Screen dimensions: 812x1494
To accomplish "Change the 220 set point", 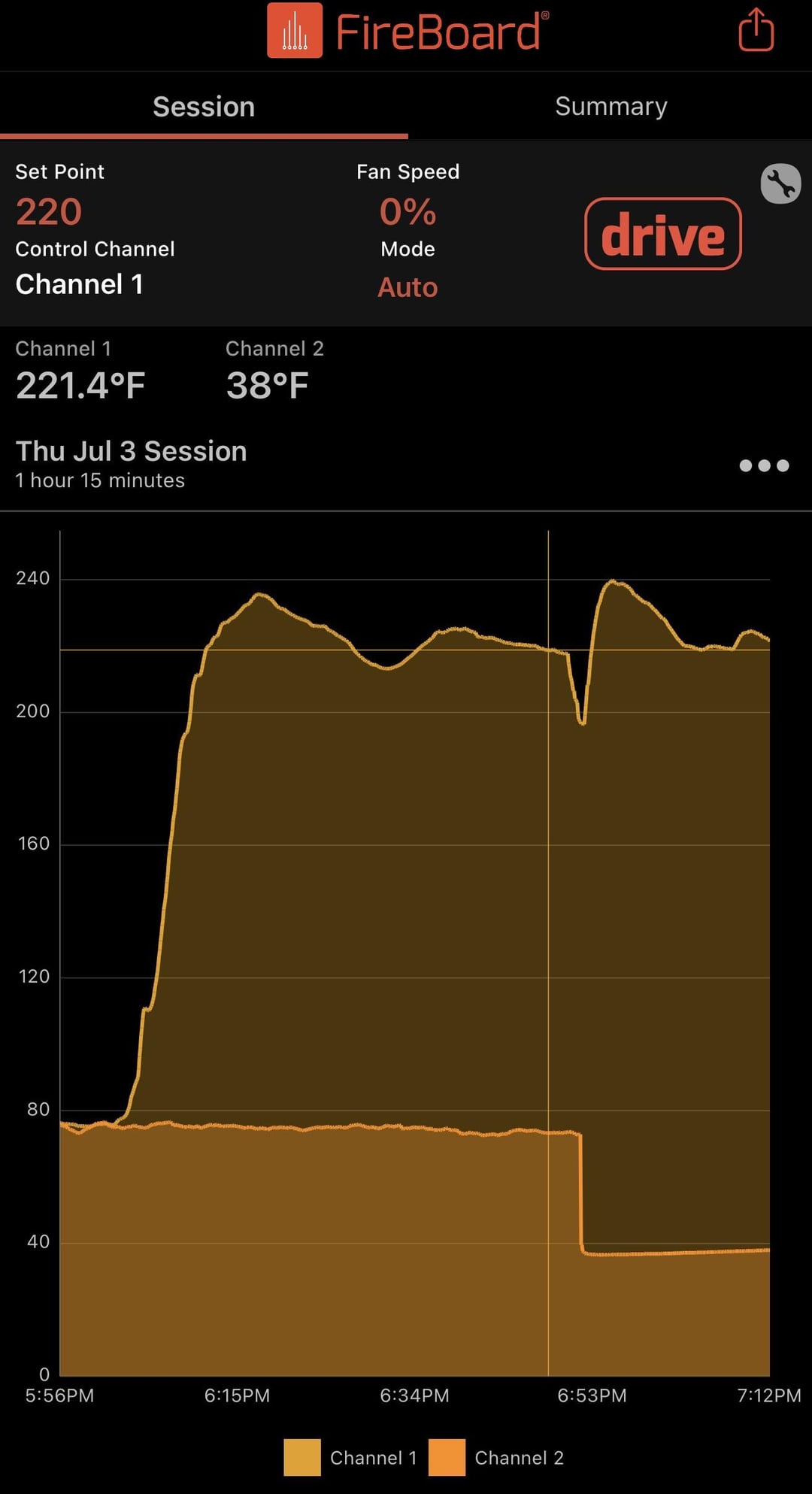I will 49,211.
